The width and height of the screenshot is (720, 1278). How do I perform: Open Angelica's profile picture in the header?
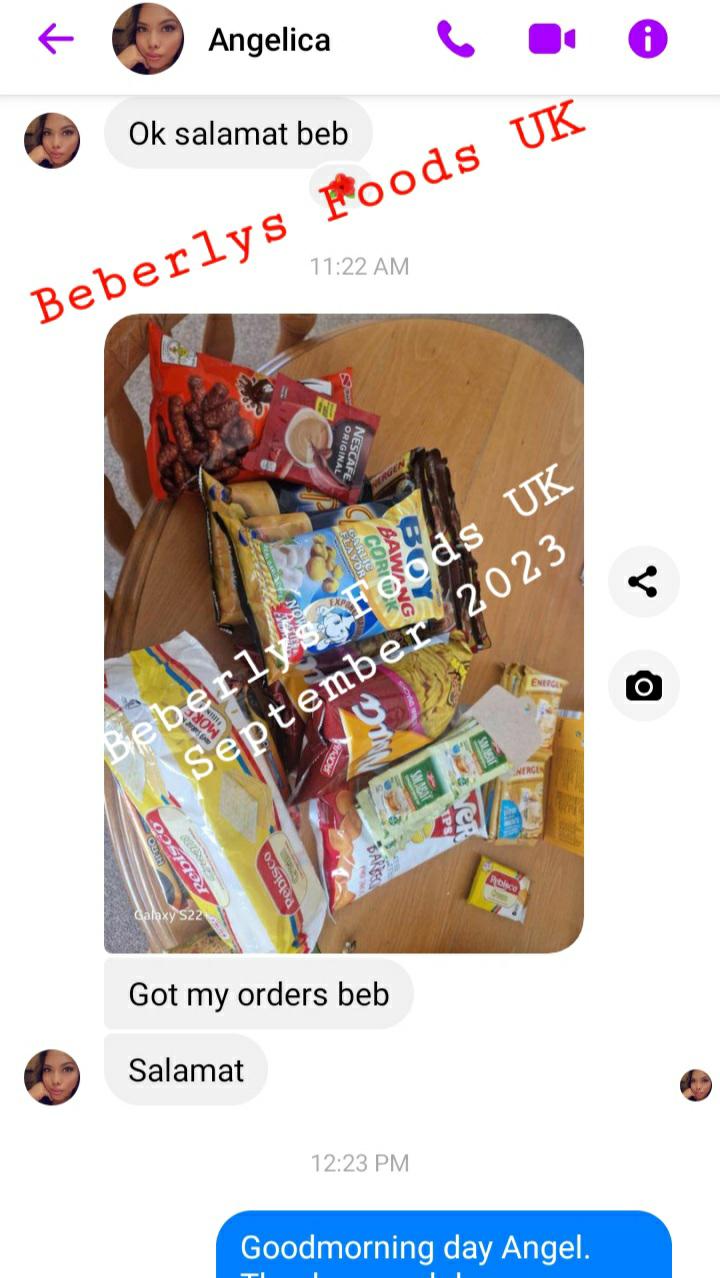tap(148, 39)
